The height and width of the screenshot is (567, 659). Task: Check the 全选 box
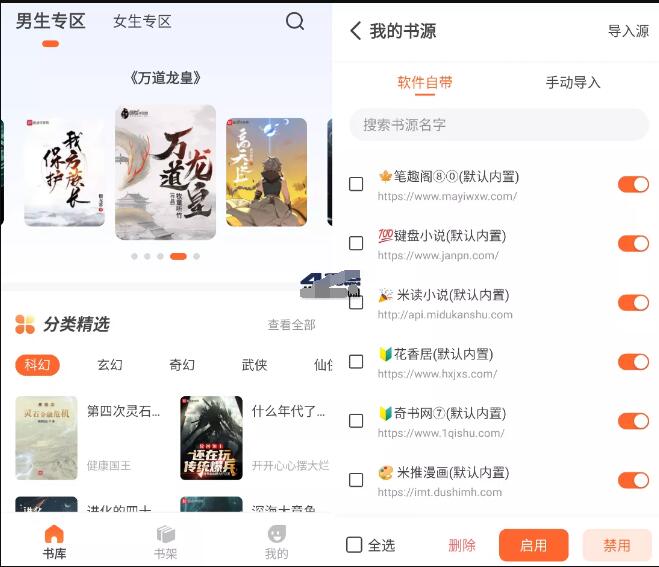[354, 545]
